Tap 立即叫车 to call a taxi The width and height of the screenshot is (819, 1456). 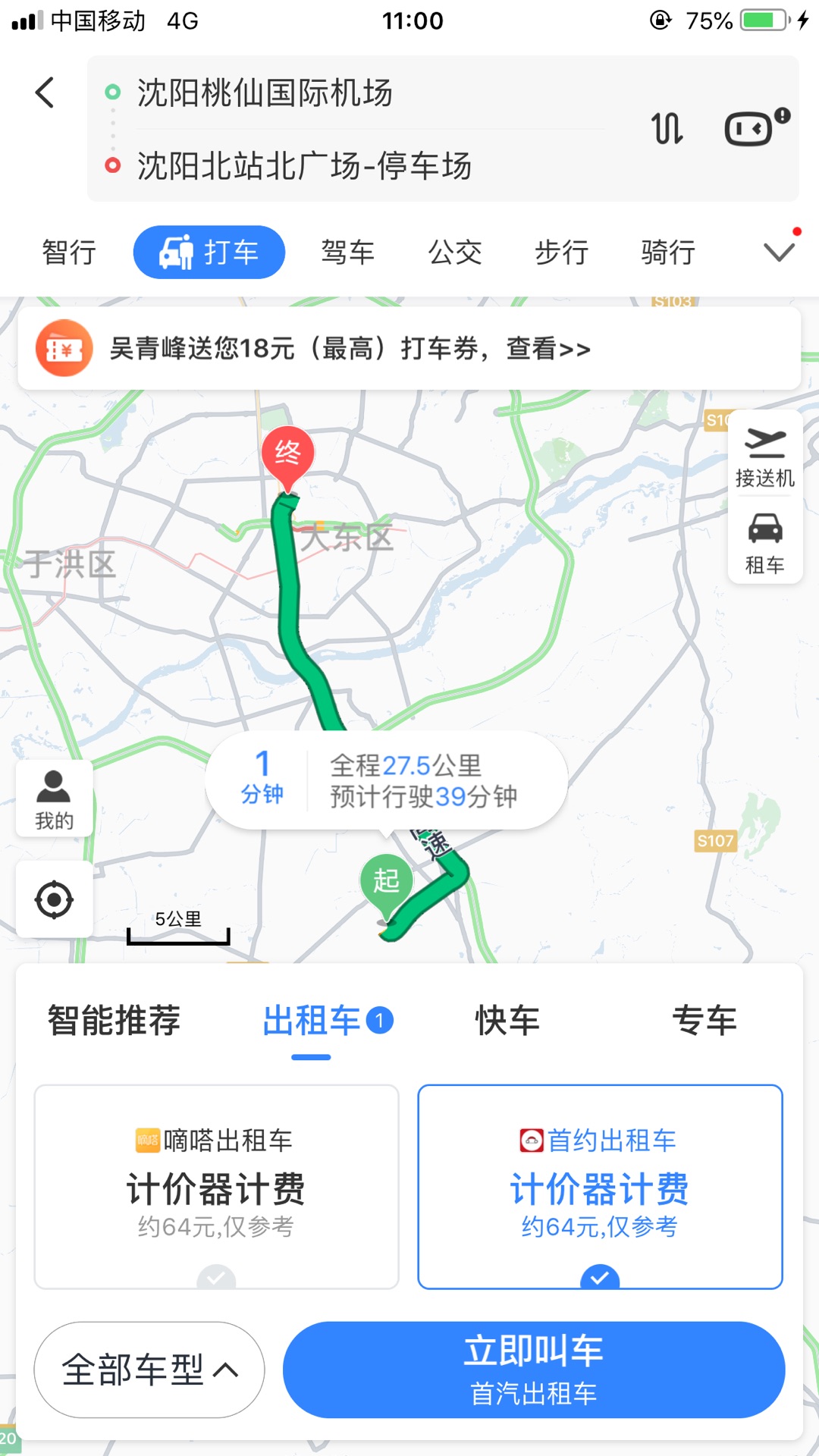point(533,1370)
